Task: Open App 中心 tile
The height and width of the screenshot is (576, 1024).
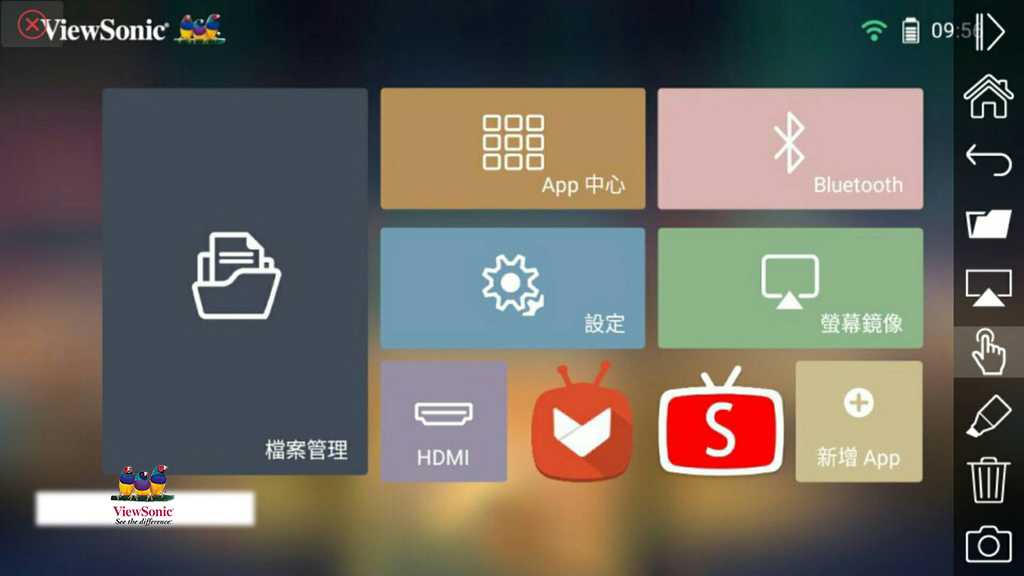Action: click(513, 148)
